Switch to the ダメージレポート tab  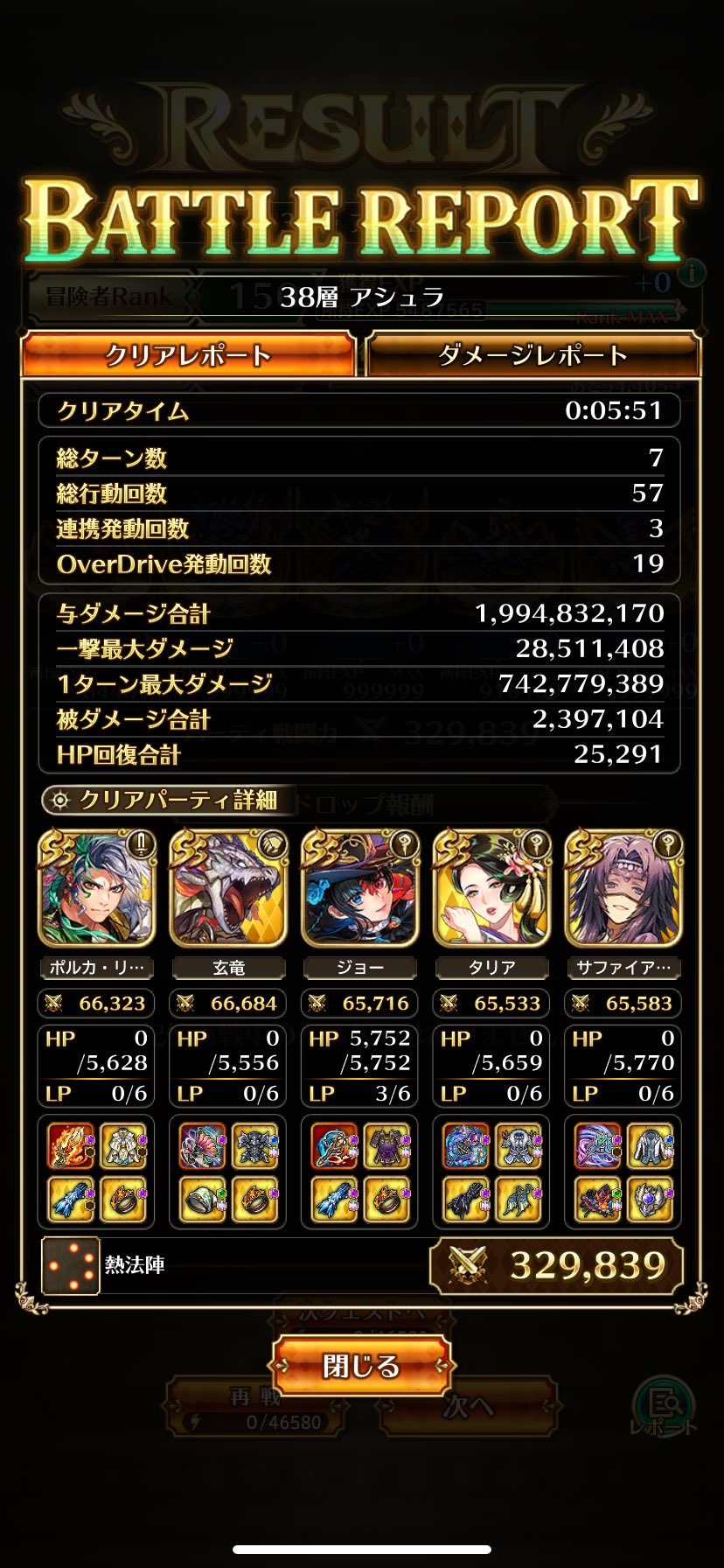[533, 354]
